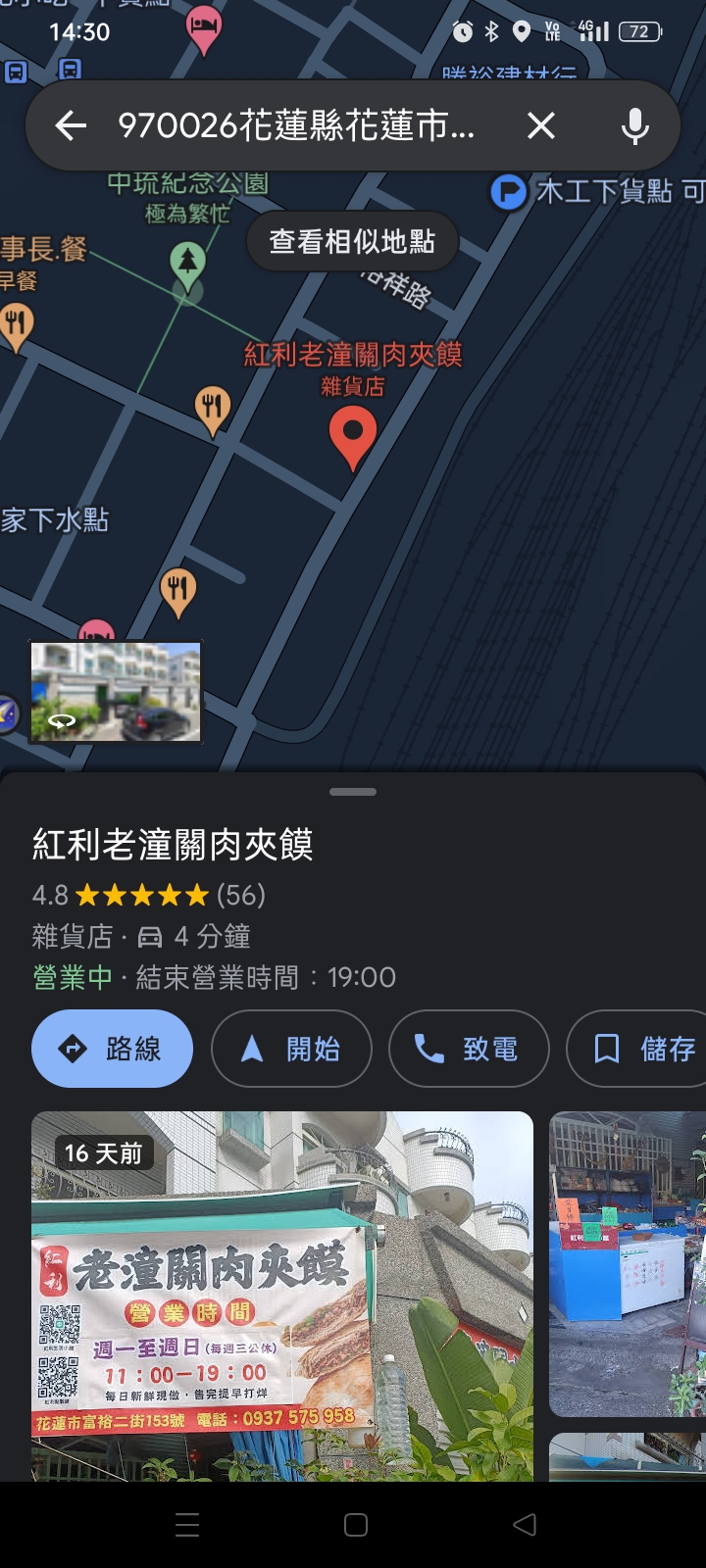Image resolution: width=706 pixels, height=1568 pixels.
Task: Start a voice search with the microphone
Action: (635, 125)
